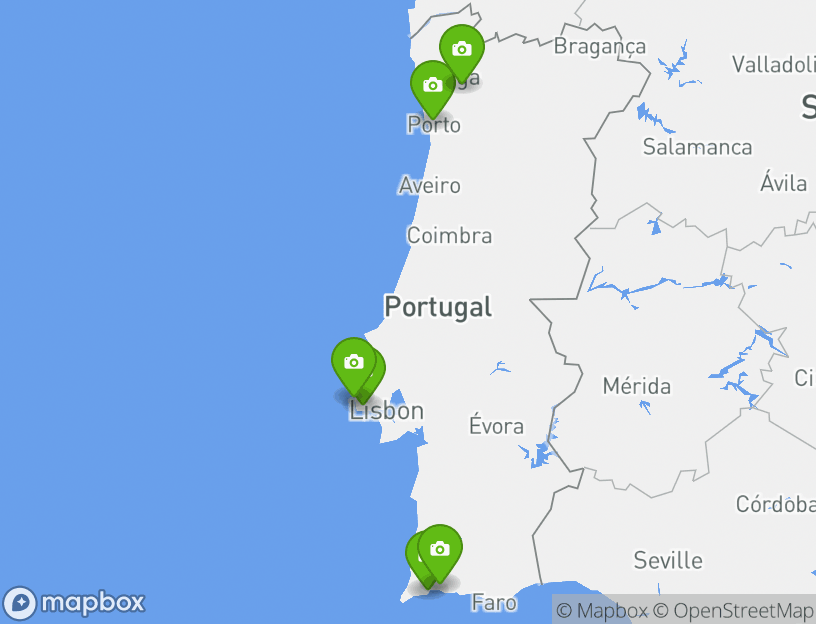Viewport: 816px width, 624px height.
Task: Open the photo marker above Porto
Action: pyautogui.click(x=432, y=85)
